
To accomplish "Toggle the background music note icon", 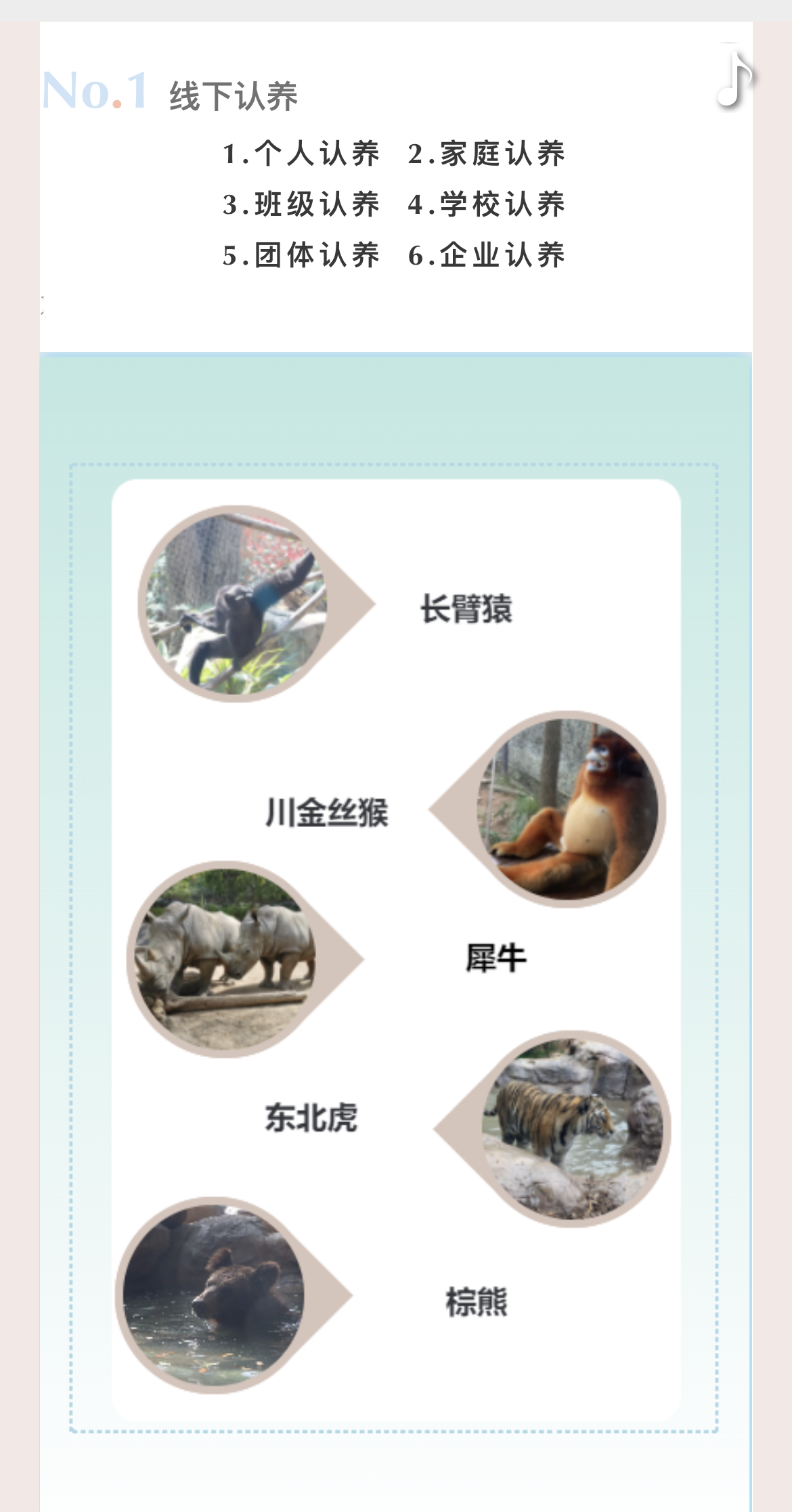I will tap(734, 80).
